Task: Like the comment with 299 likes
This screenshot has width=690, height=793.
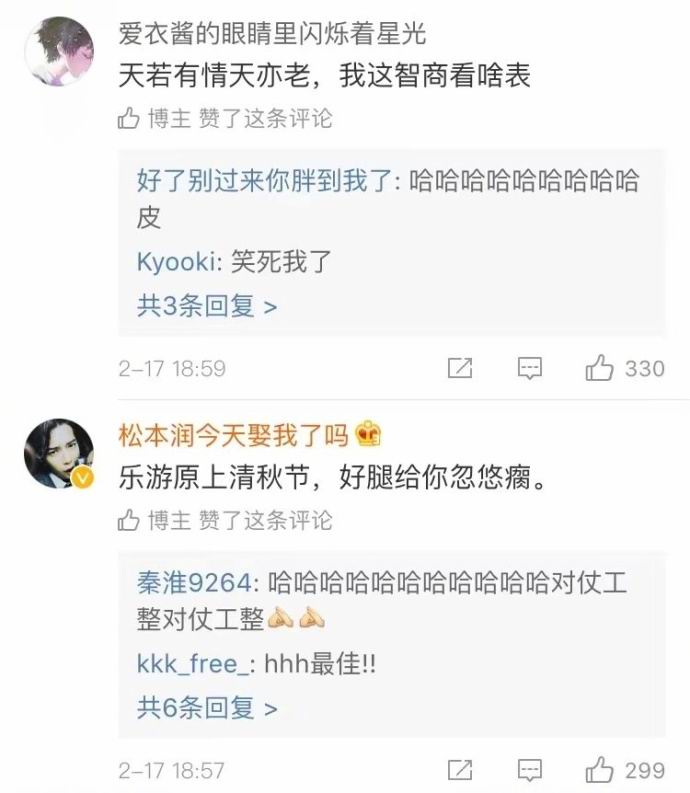Action: tap(600, 771)
